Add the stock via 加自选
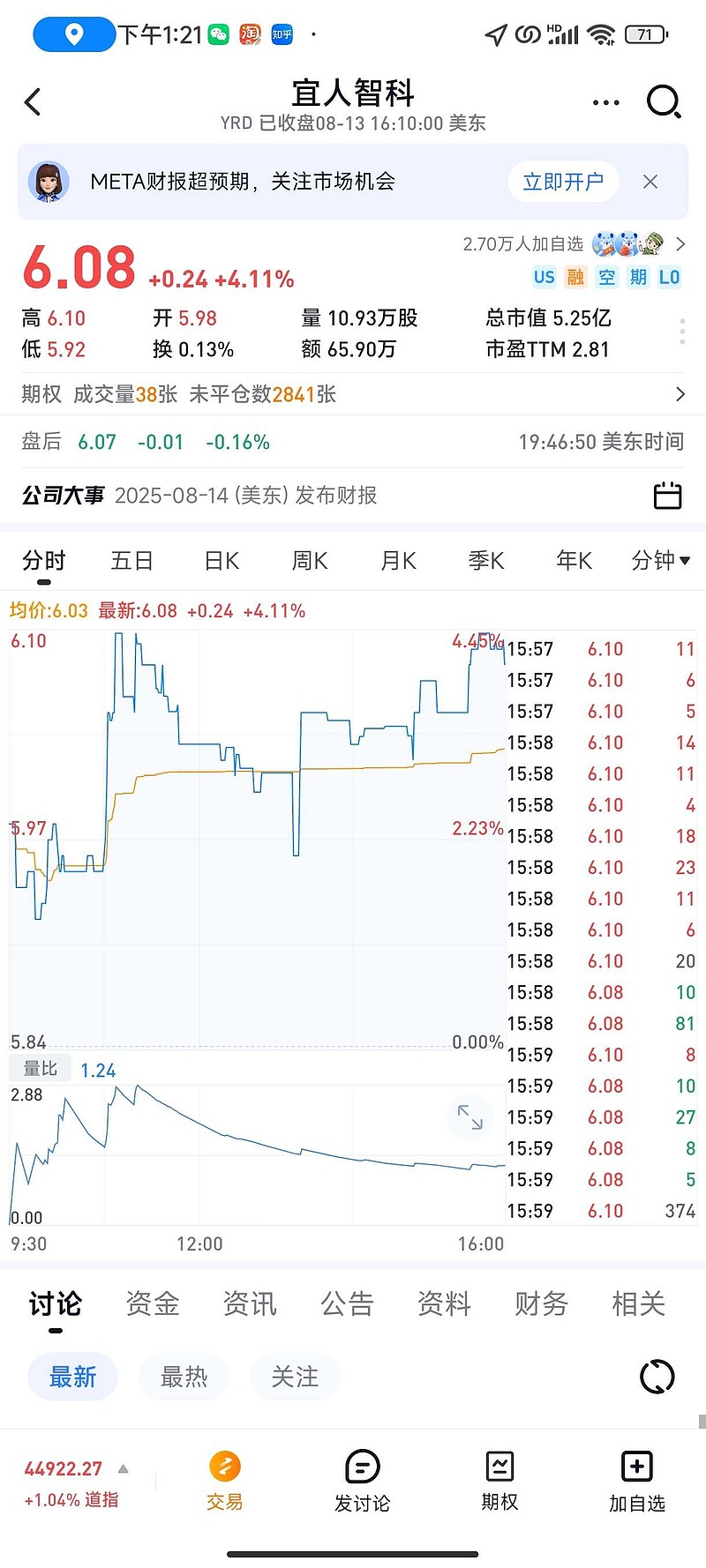 636,1482
